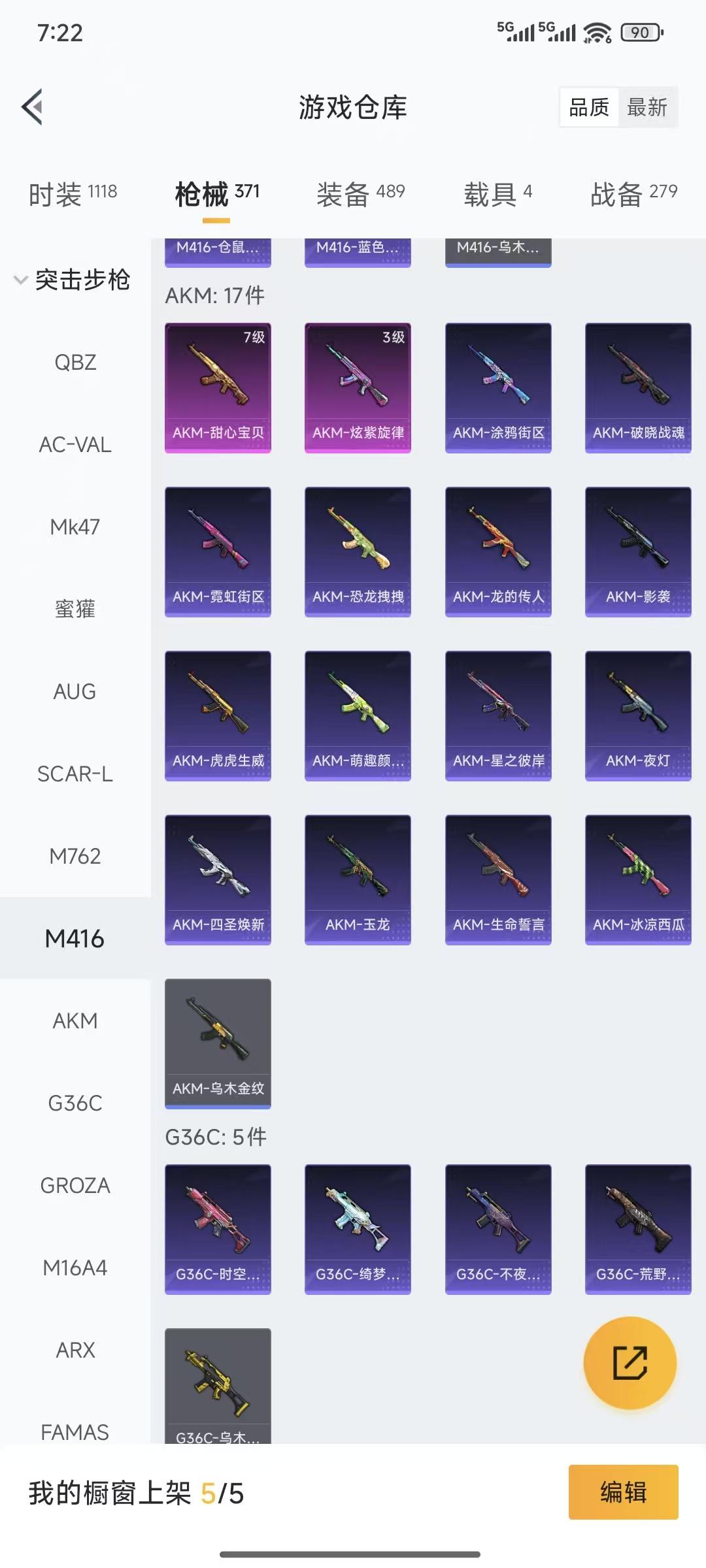View AKM-龙的传人 skin
This screenshot has height=1568, width=706.
[498, 551]
